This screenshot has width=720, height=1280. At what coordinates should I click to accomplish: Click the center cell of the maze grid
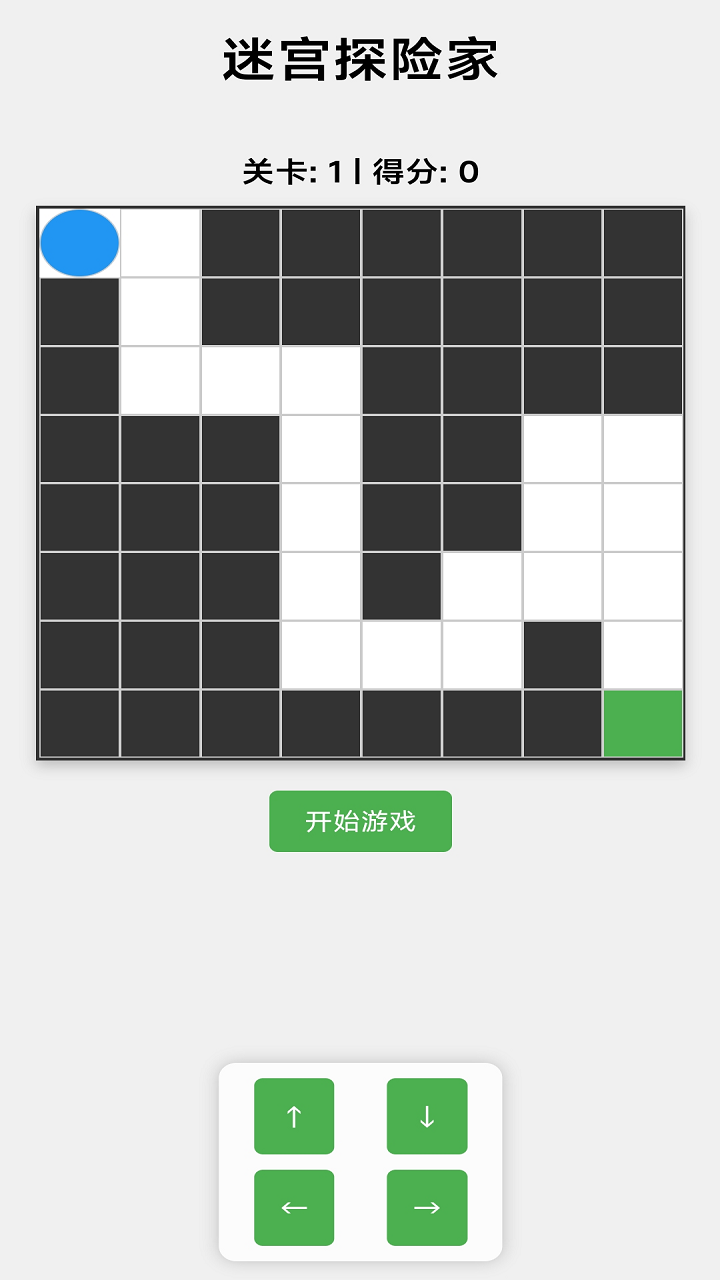pos(360,480)
